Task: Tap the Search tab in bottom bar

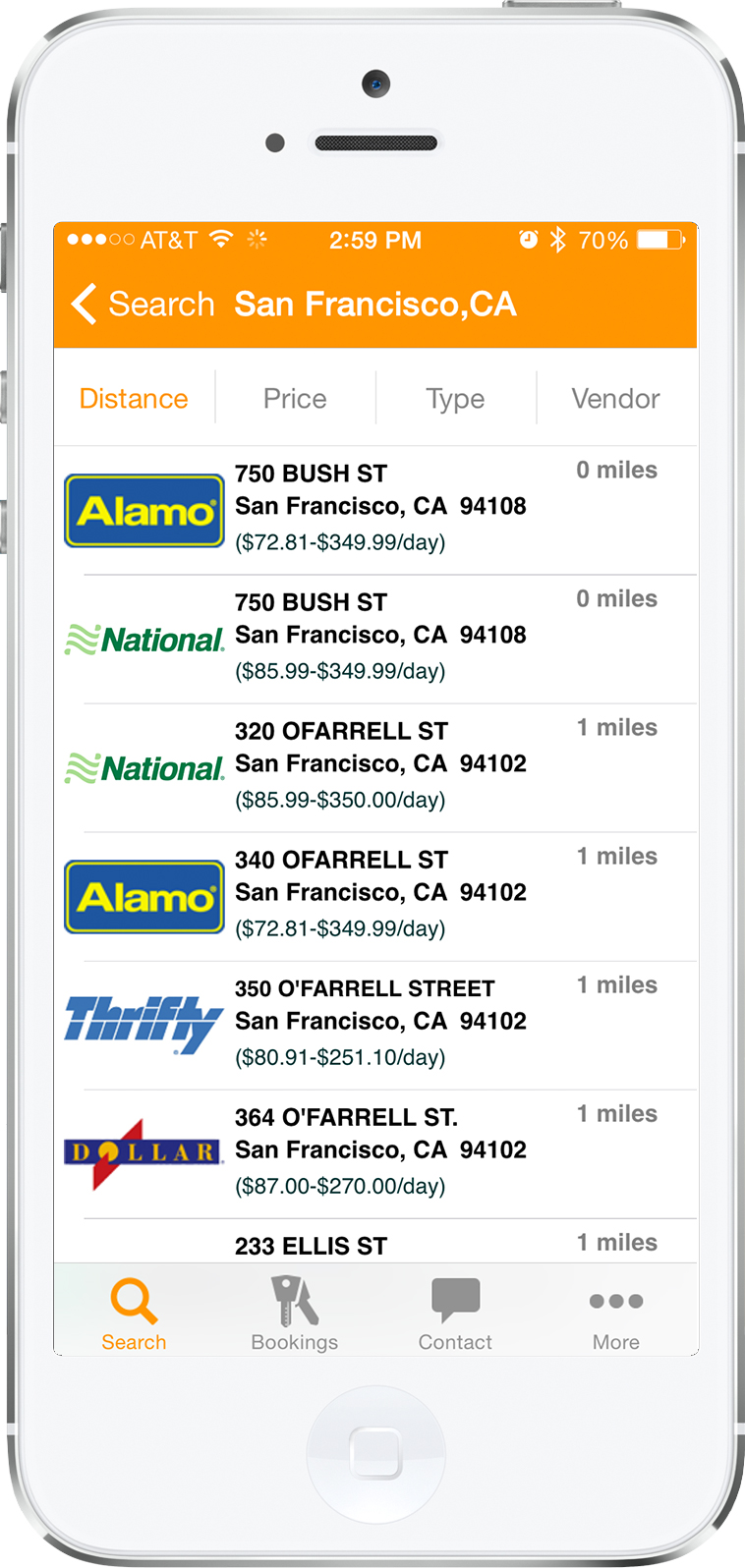Action: click(x=134, y=1313)
